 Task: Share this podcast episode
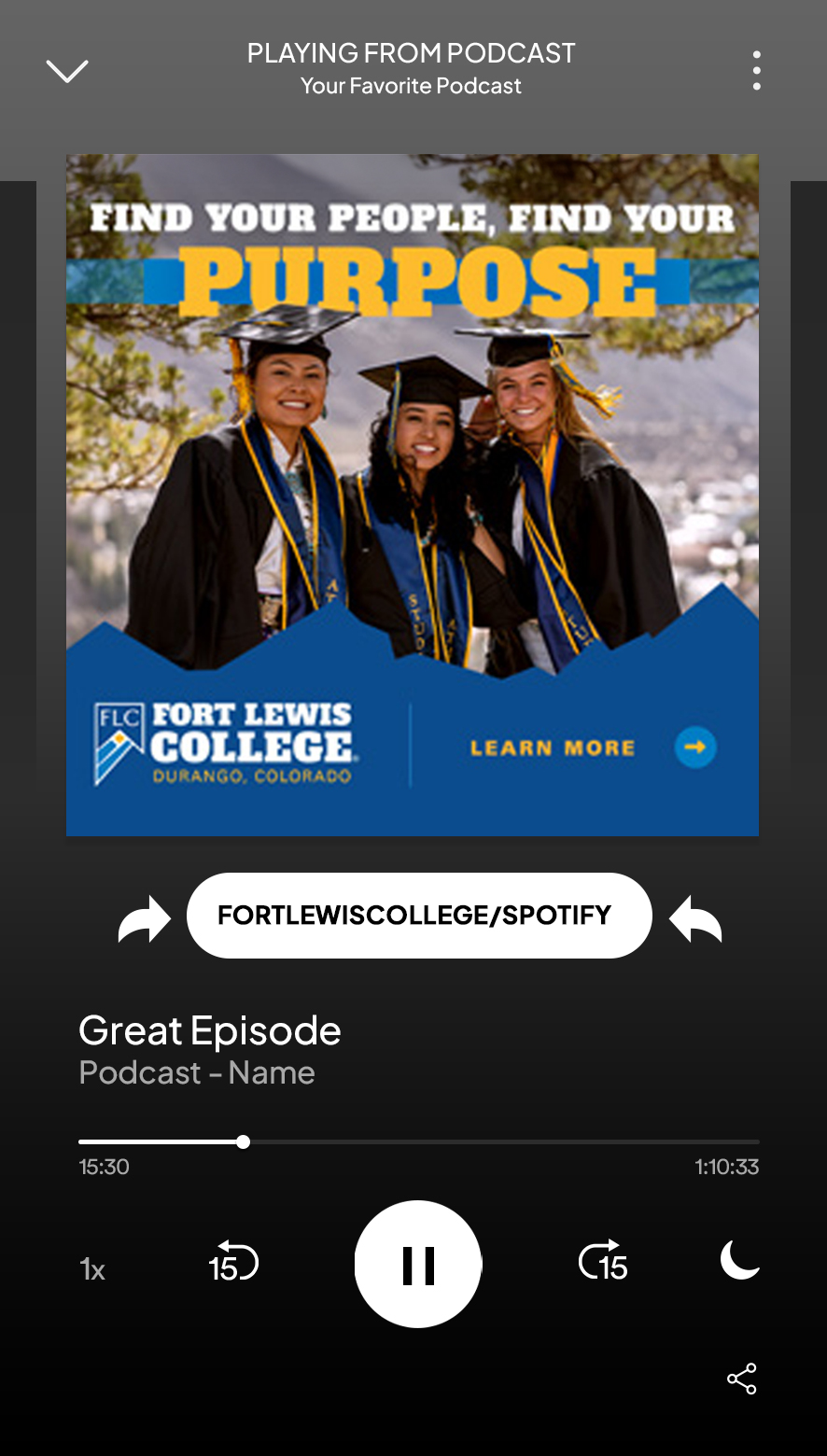(x=741, y=1379)
